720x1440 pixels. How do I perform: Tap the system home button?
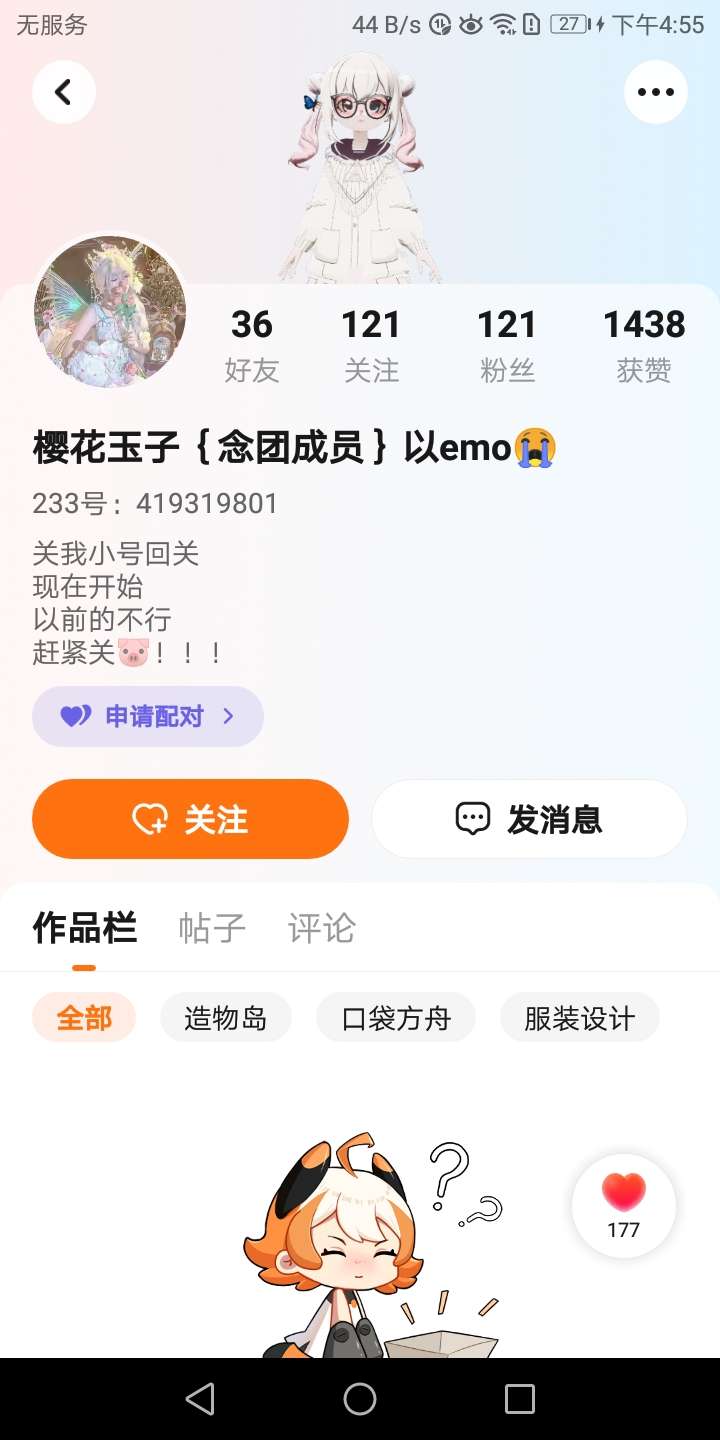coord(360,1399)
